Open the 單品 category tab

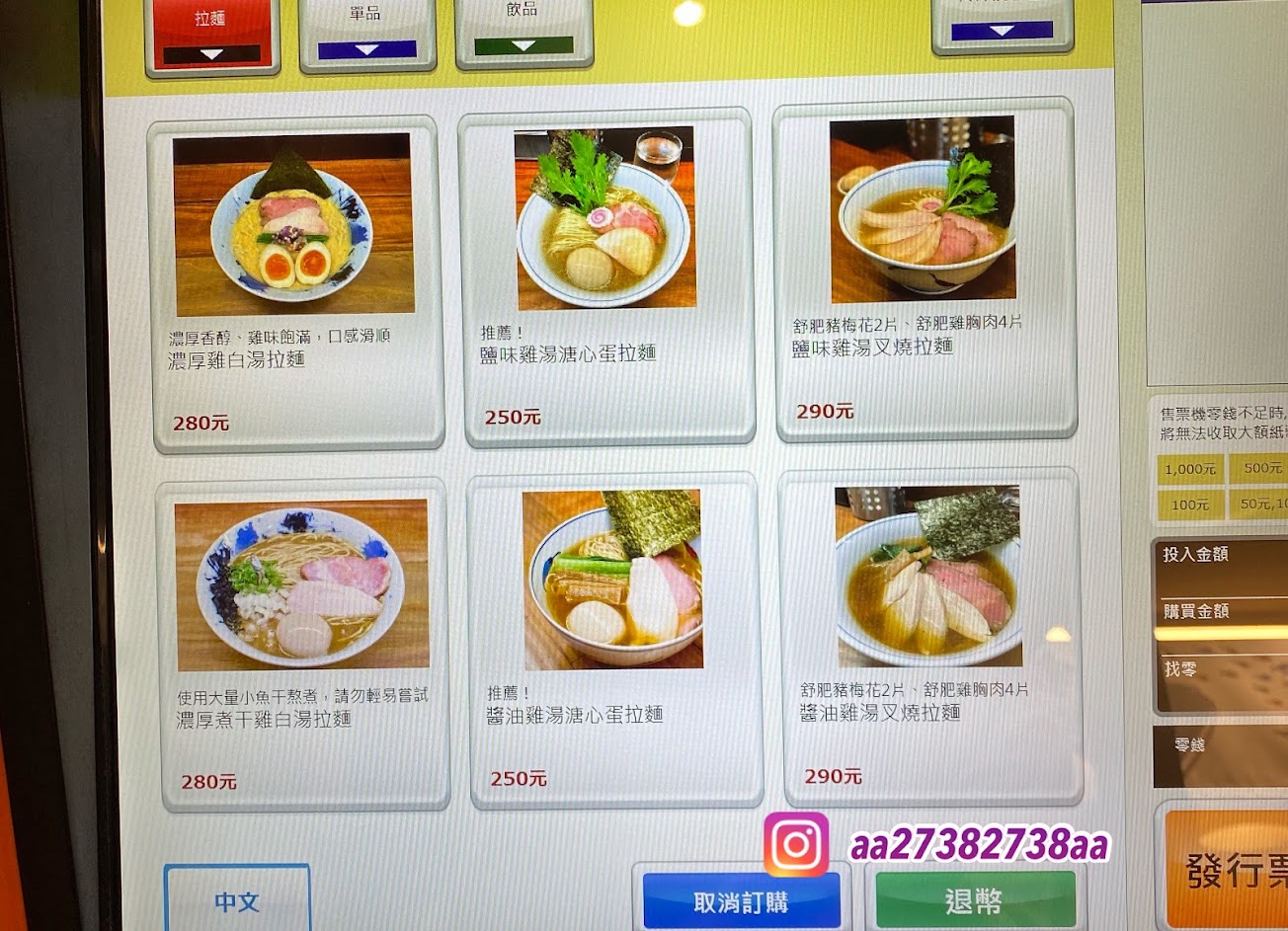pyautogui.click(x=366, y=33)
